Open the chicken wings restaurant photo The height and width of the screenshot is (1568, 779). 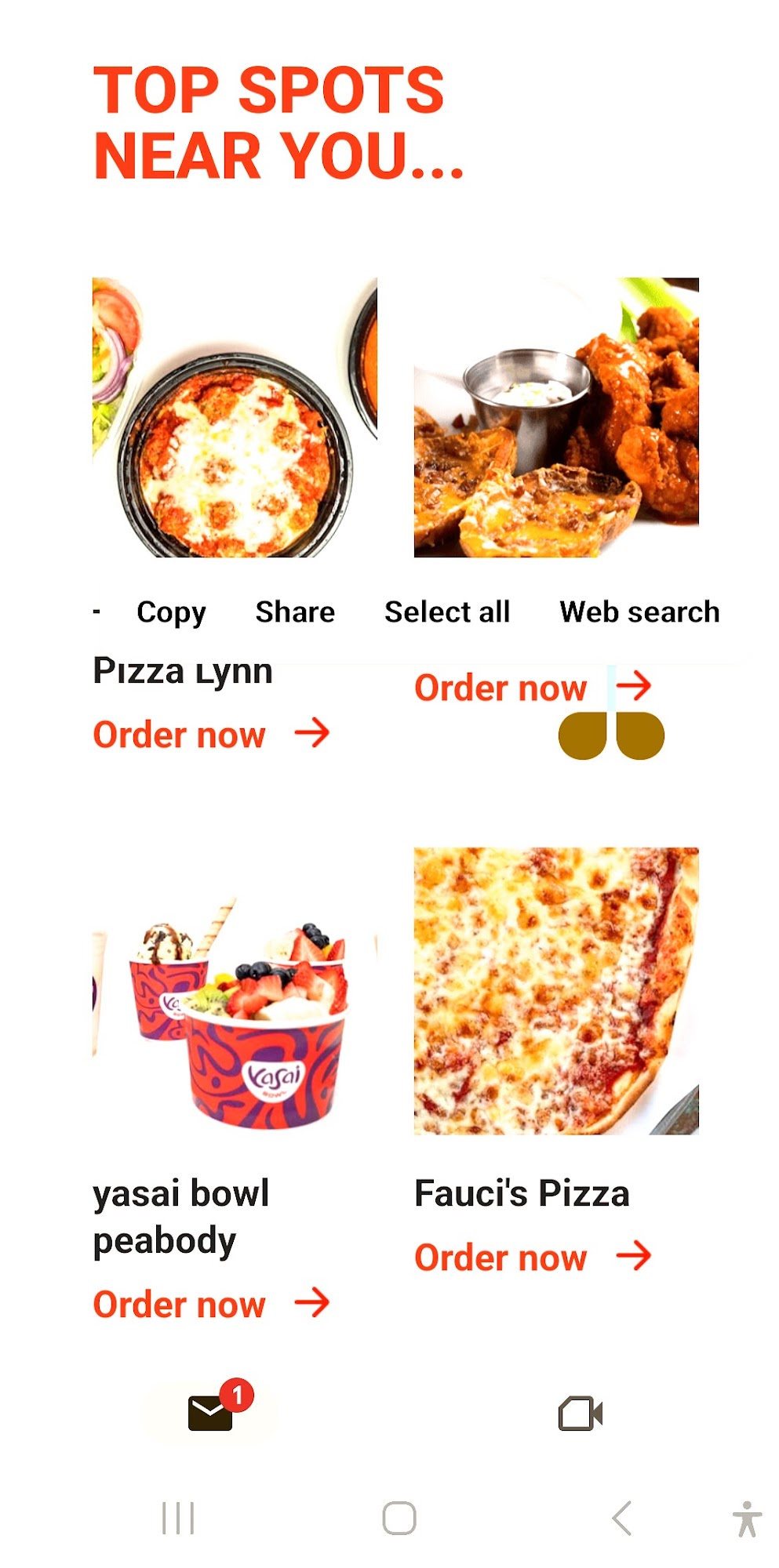coord(556,418)
